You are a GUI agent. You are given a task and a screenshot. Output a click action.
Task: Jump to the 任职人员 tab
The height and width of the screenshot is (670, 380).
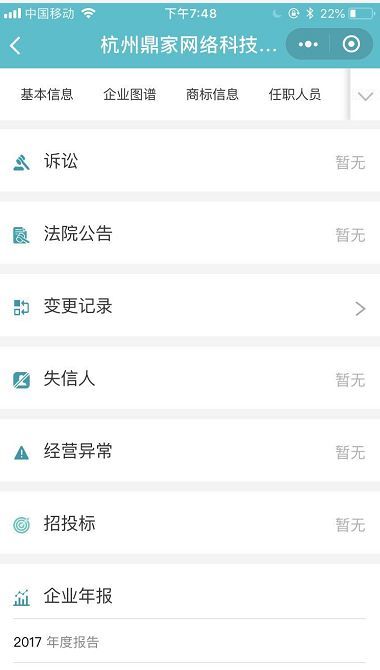point(295,94)
